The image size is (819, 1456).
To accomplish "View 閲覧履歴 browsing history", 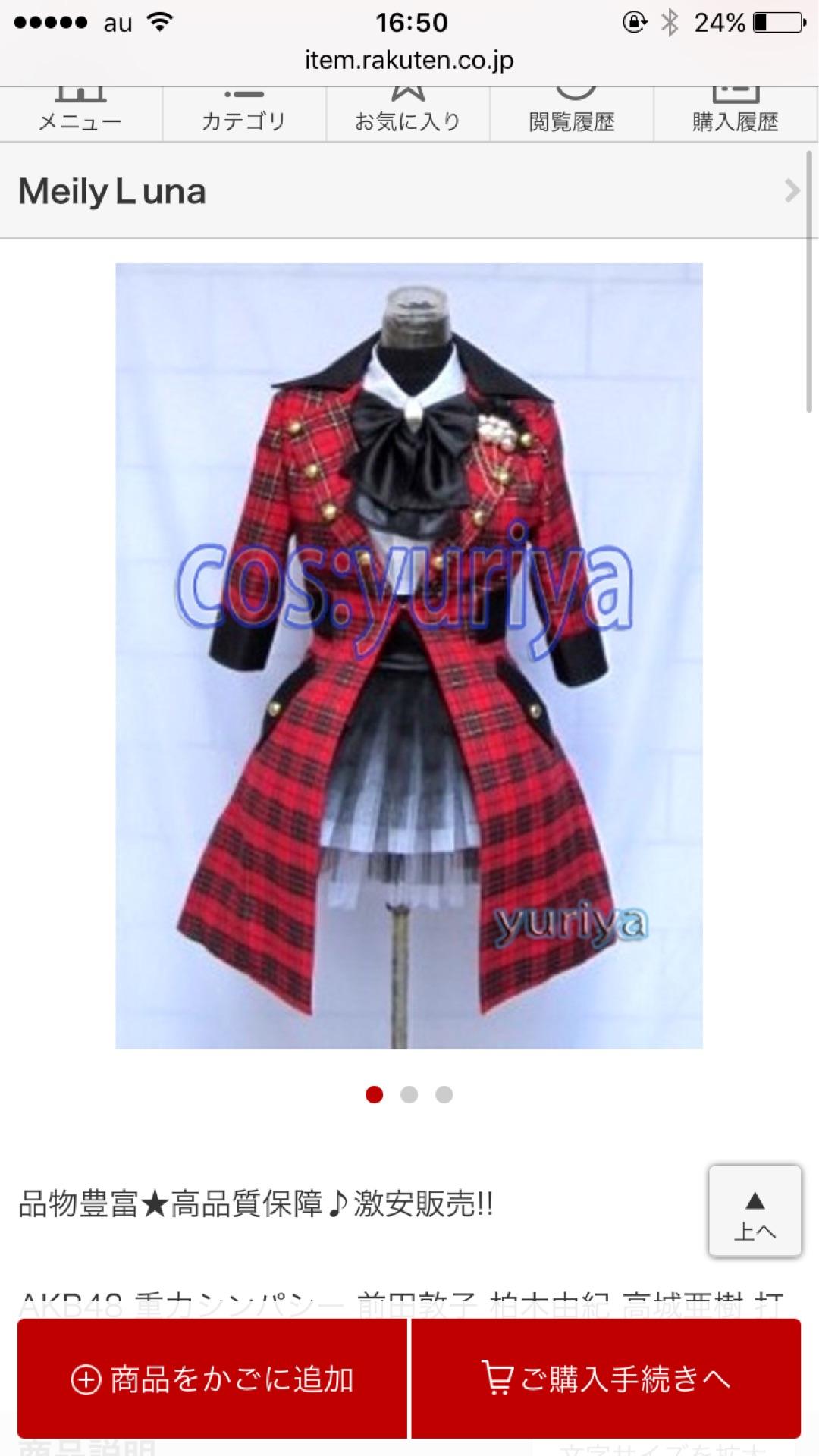I will pyautogui.click(x=572, y=114).
